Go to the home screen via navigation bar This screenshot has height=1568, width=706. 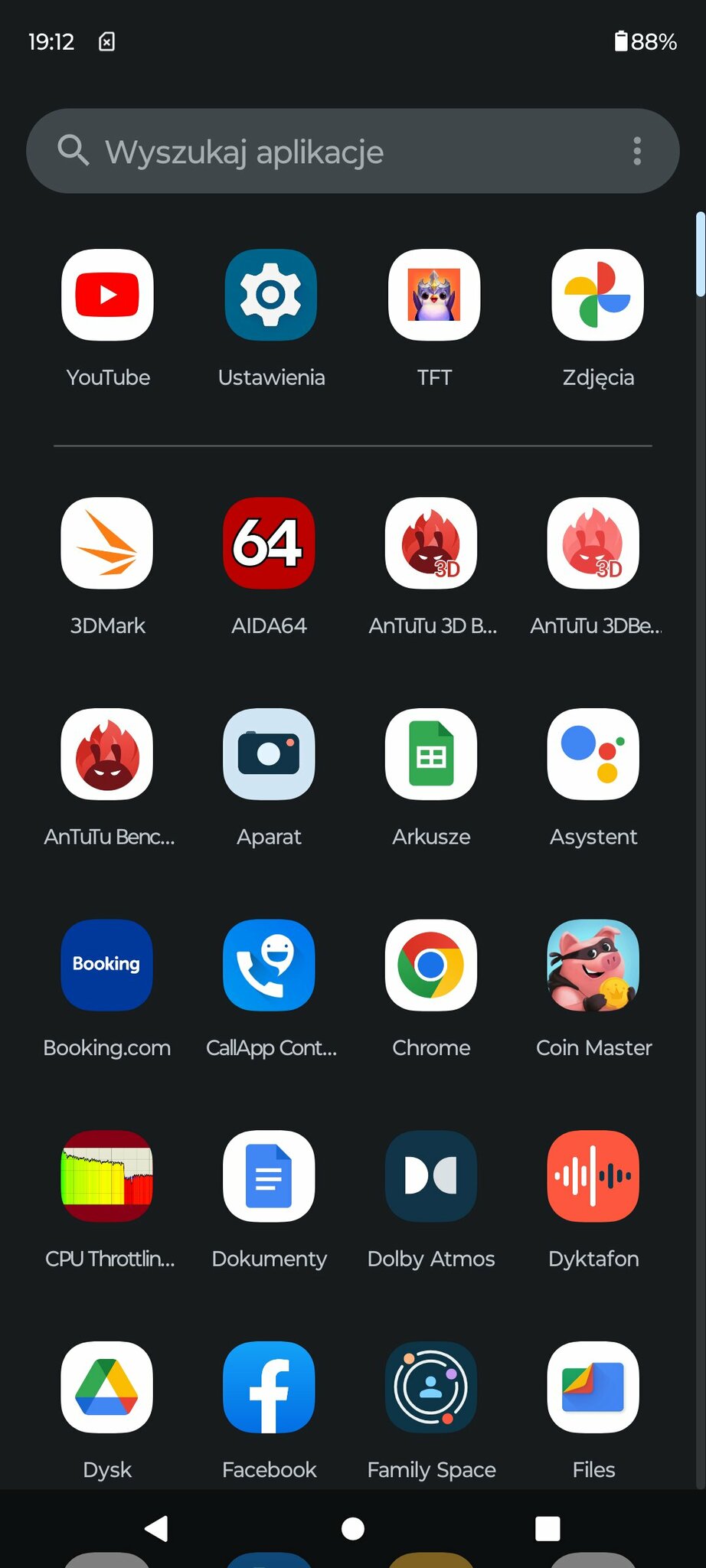(x=352, y=1528)
